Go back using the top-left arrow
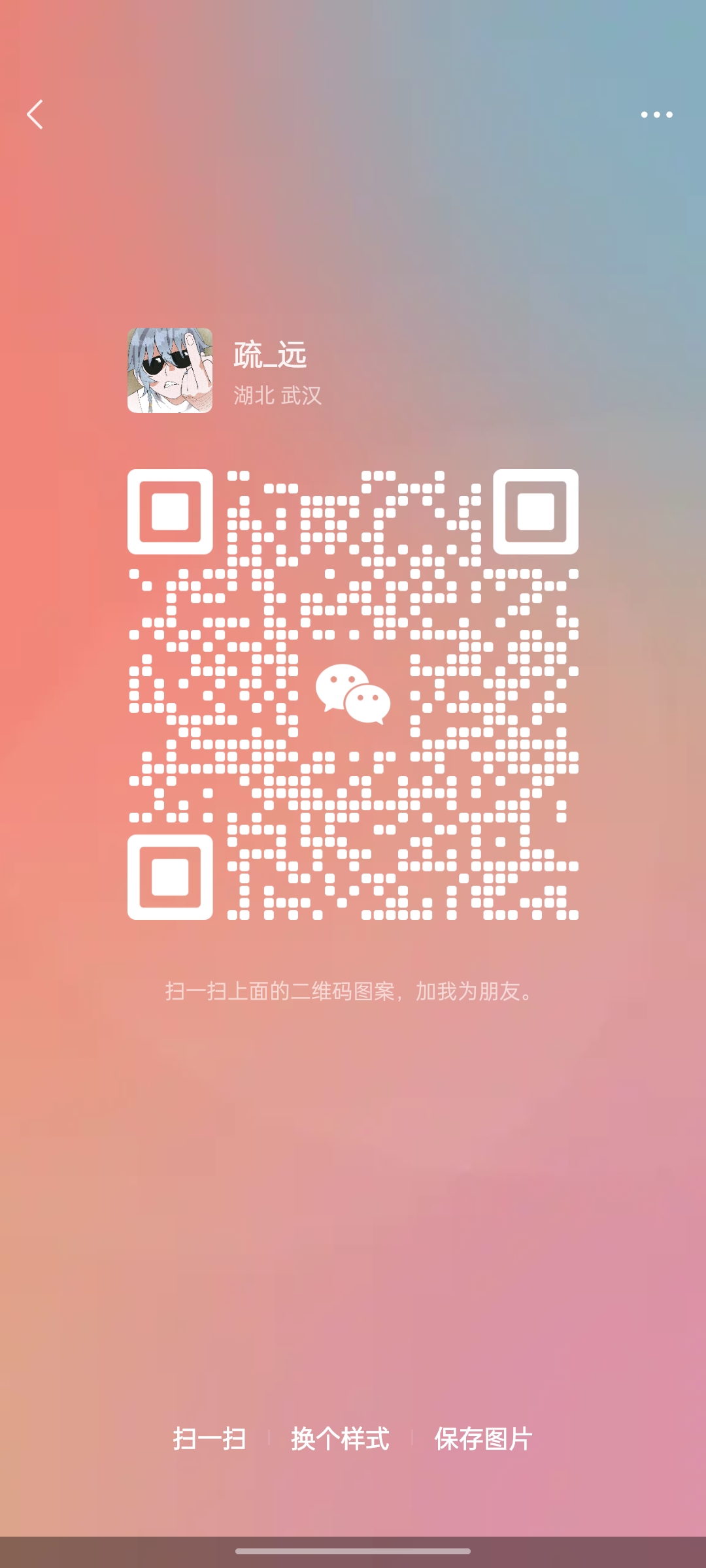The height and width of the screenshot is (1568, 706). pyautogui.click(x=35, y=115)
